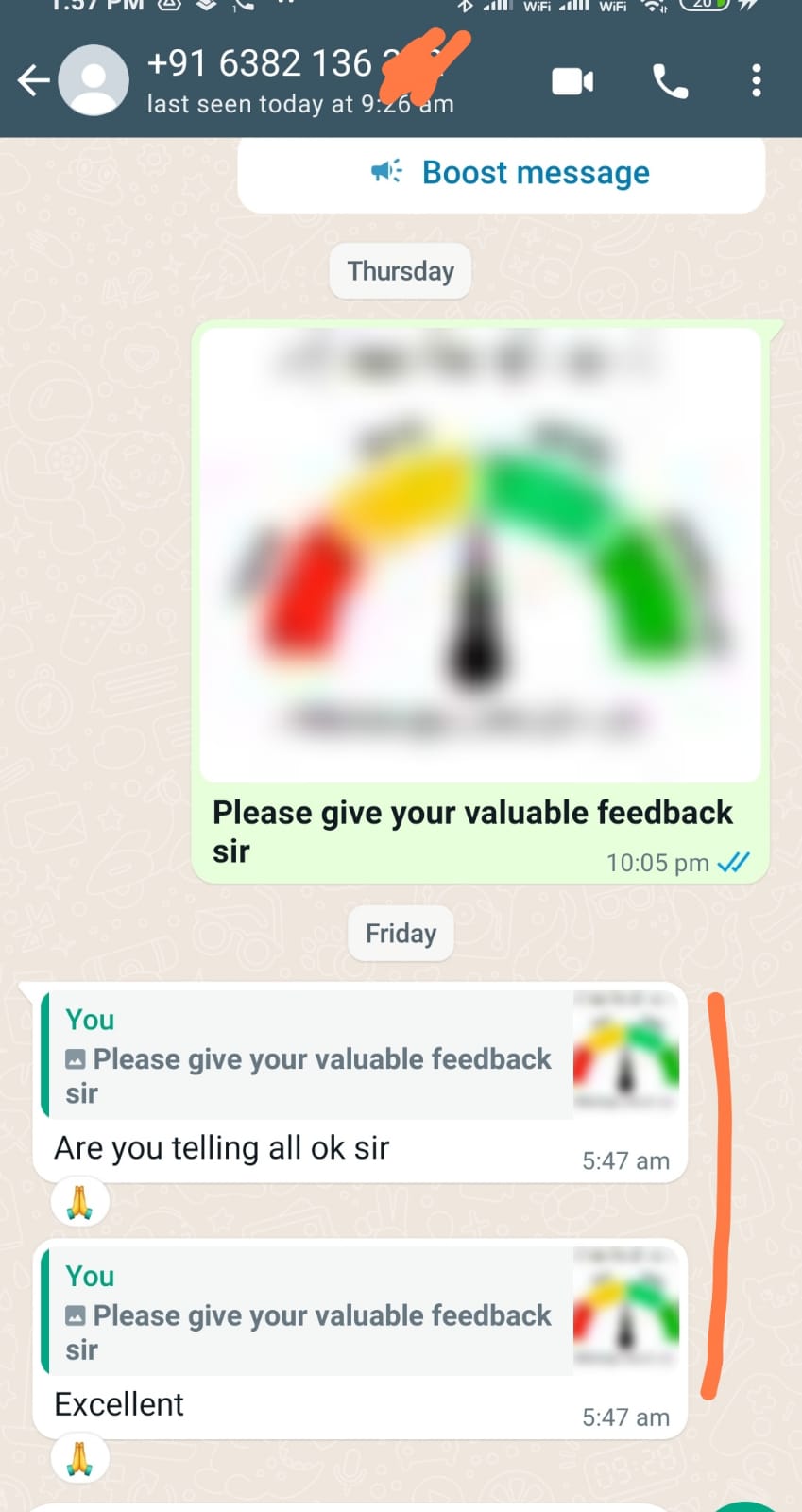The height and width of the screenshot is (1512, 802).
Task: Open the overflow menu
Action: 756,82
